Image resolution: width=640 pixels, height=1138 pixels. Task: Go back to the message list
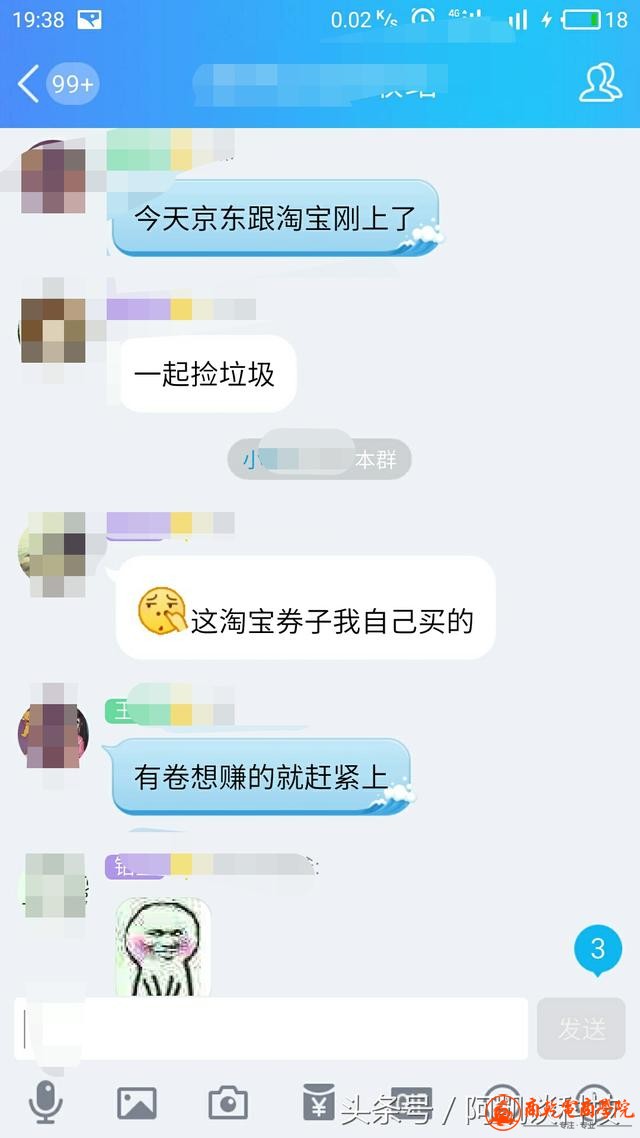30,84
